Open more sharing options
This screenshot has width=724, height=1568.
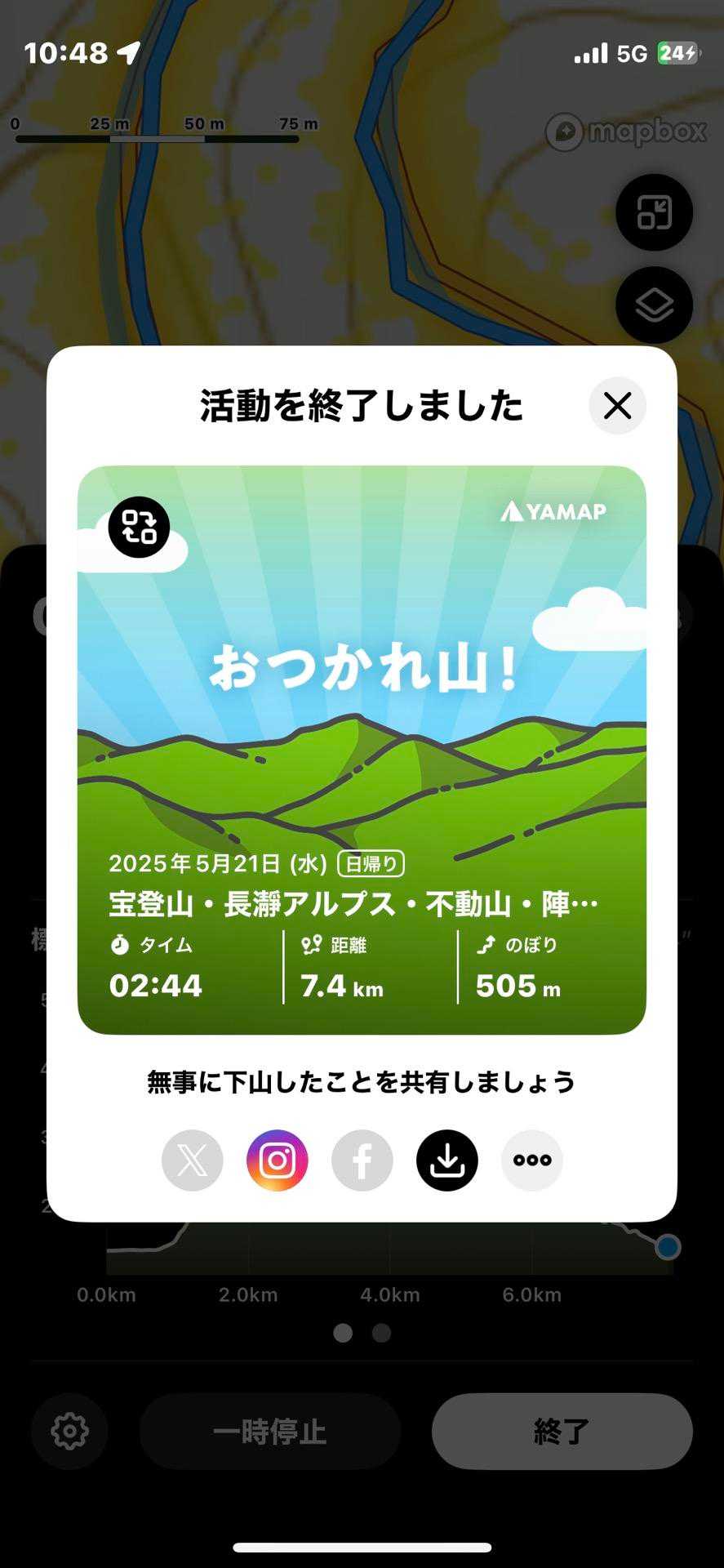[532, 1160]
